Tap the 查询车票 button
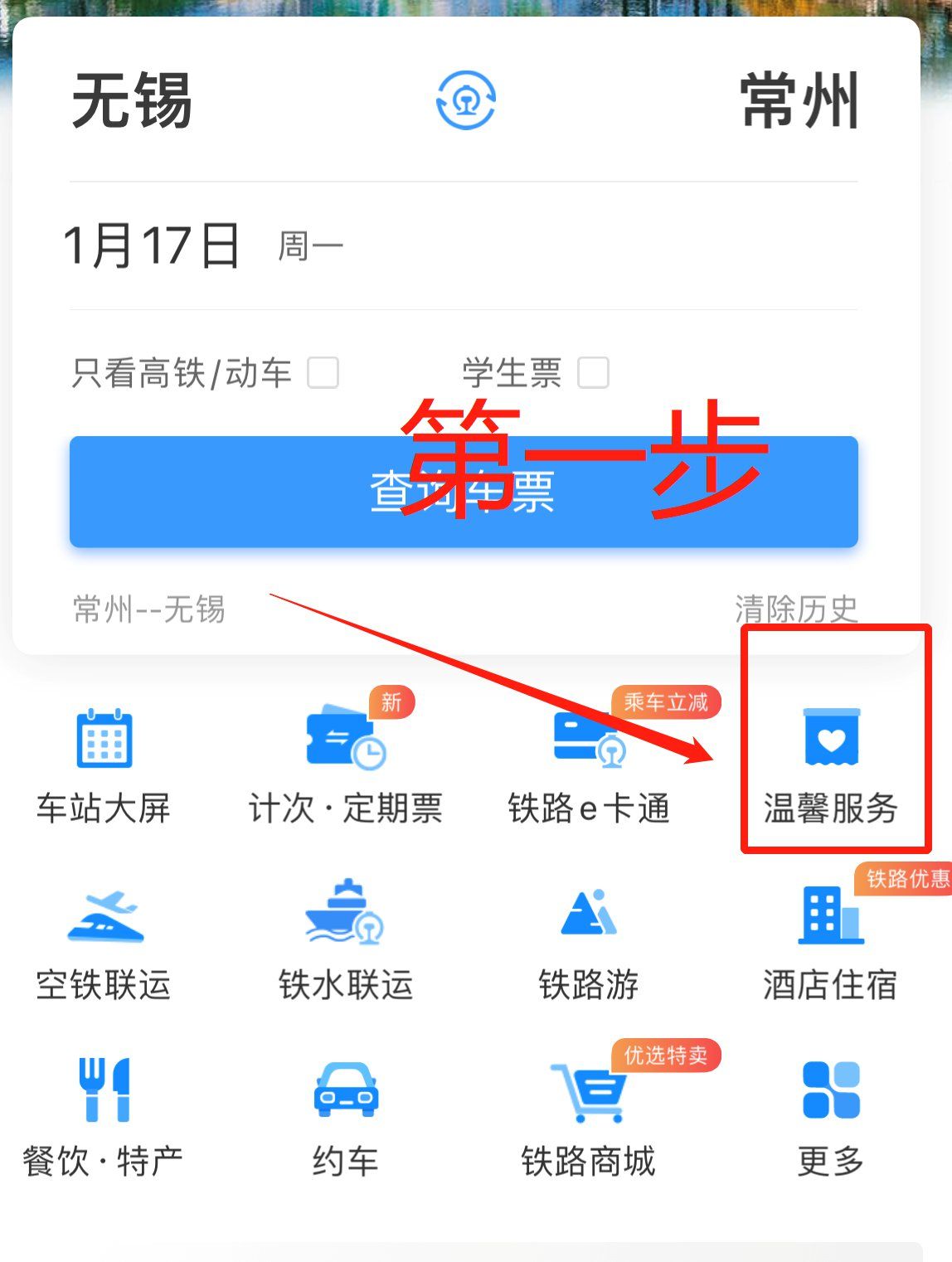The width and height of the screenshot is (952, 1262). tap(463, 492)
